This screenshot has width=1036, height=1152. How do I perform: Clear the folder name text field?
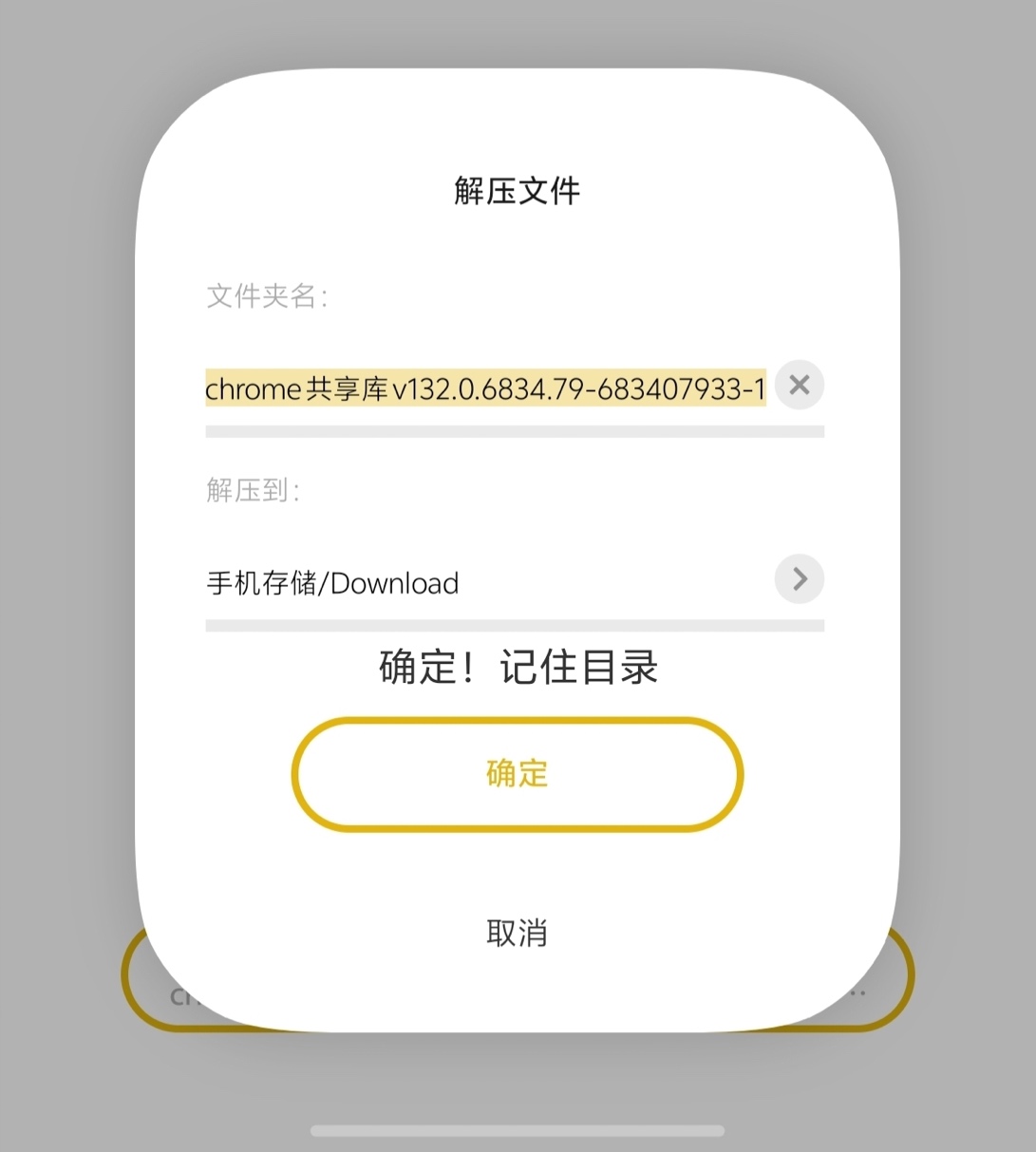pyautogui.click(x=799, y=385)
